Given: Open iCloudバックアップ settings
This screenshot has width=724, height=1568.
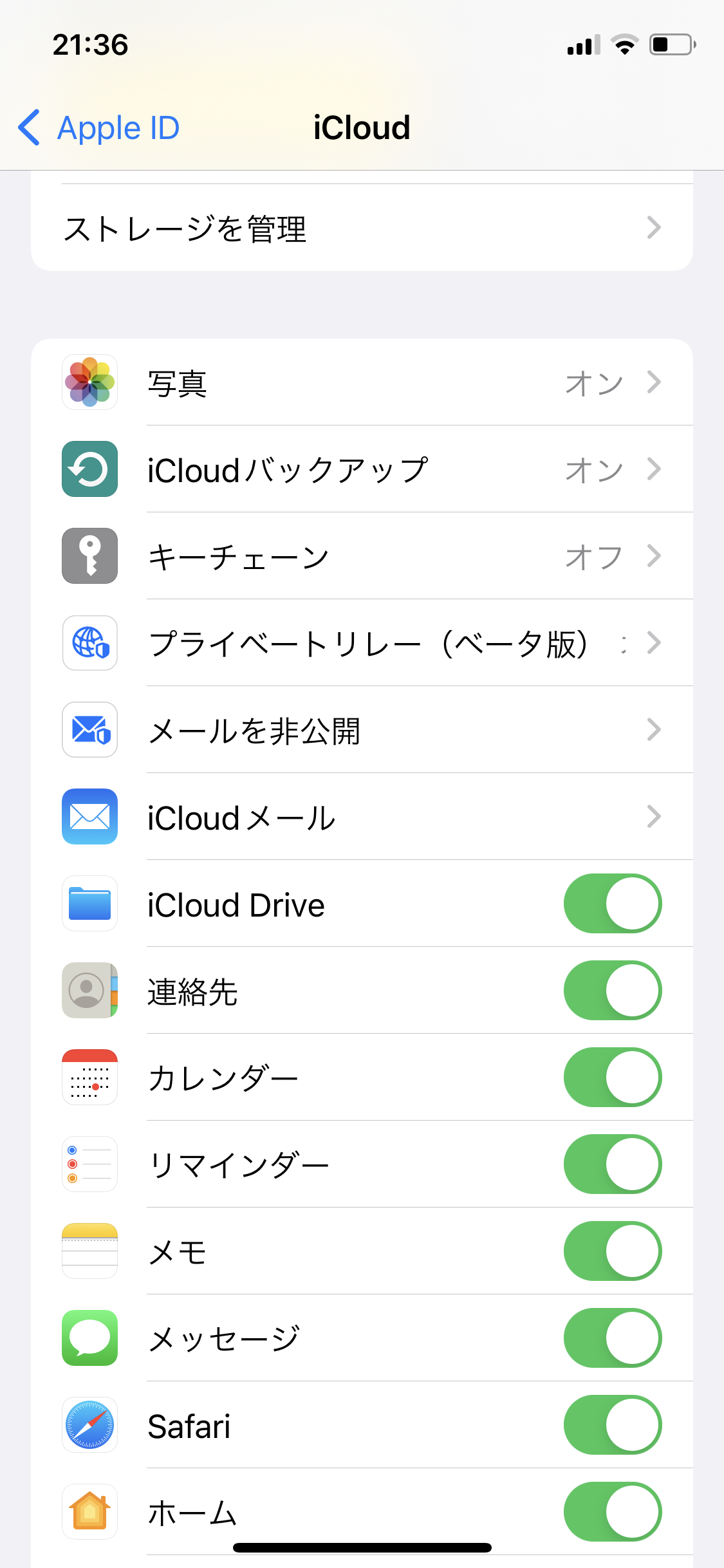Looking at the screenshot, I should click(x=362, y=469).
